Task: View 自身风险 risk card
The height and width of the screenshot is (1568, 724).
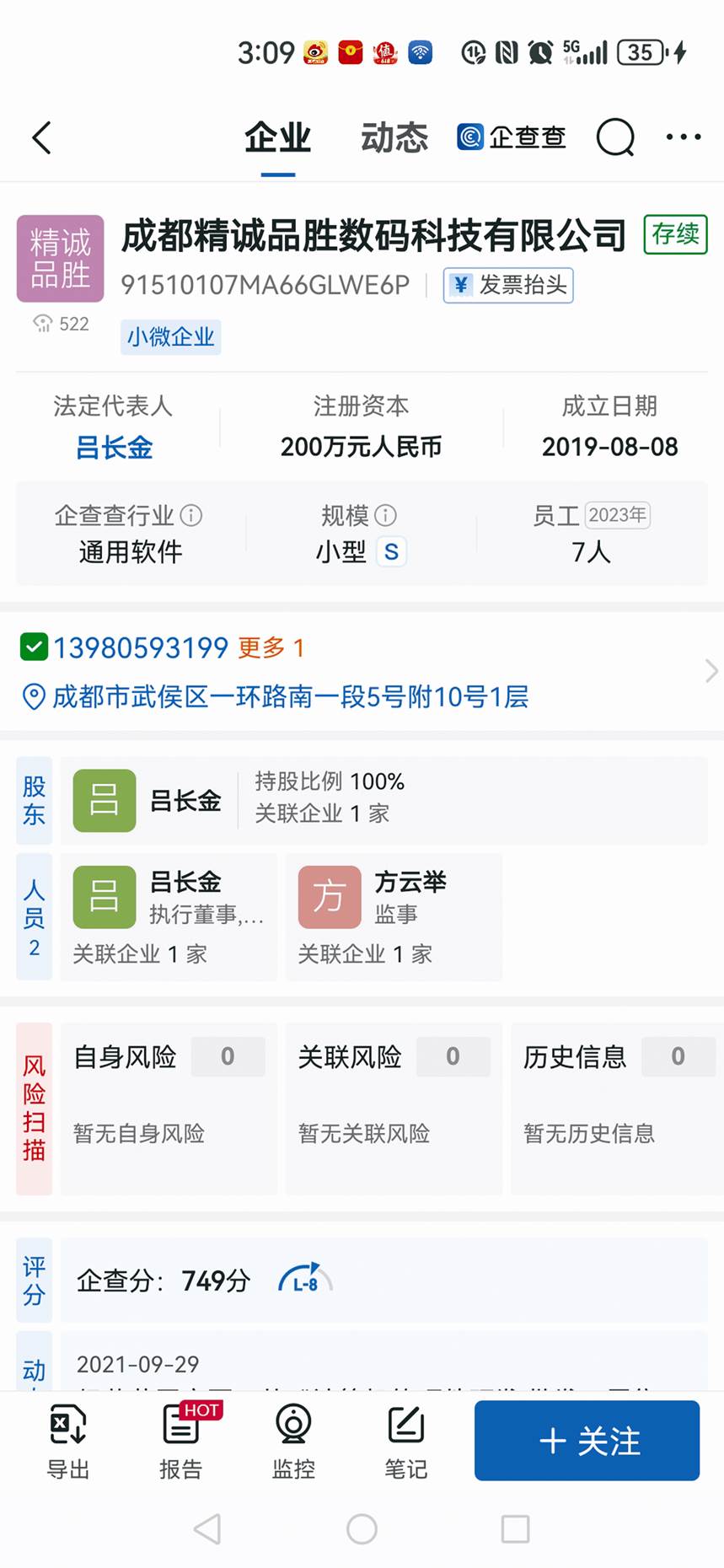Action: tap(169, 1107)
